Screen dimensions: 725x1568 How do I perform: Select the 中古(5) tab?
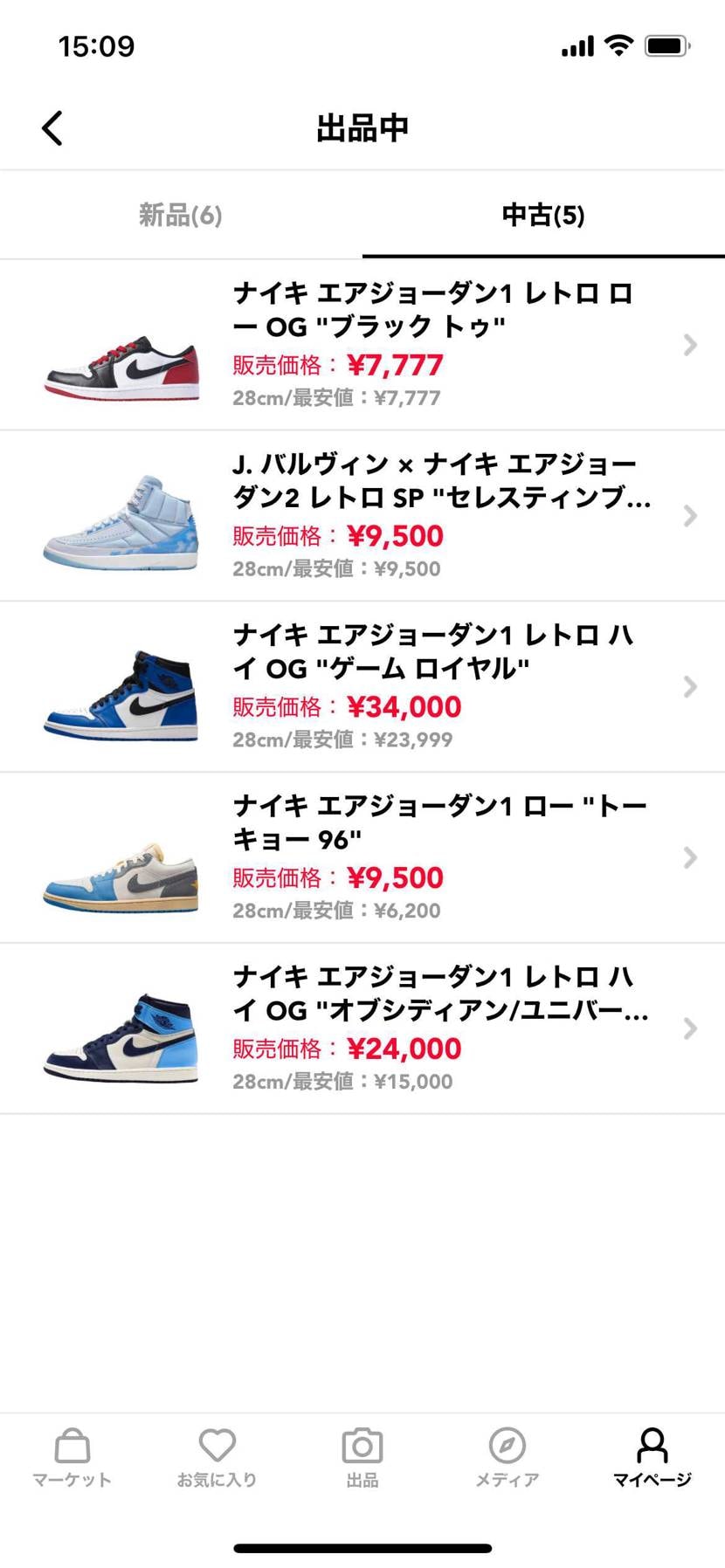[x=543, y=215]
